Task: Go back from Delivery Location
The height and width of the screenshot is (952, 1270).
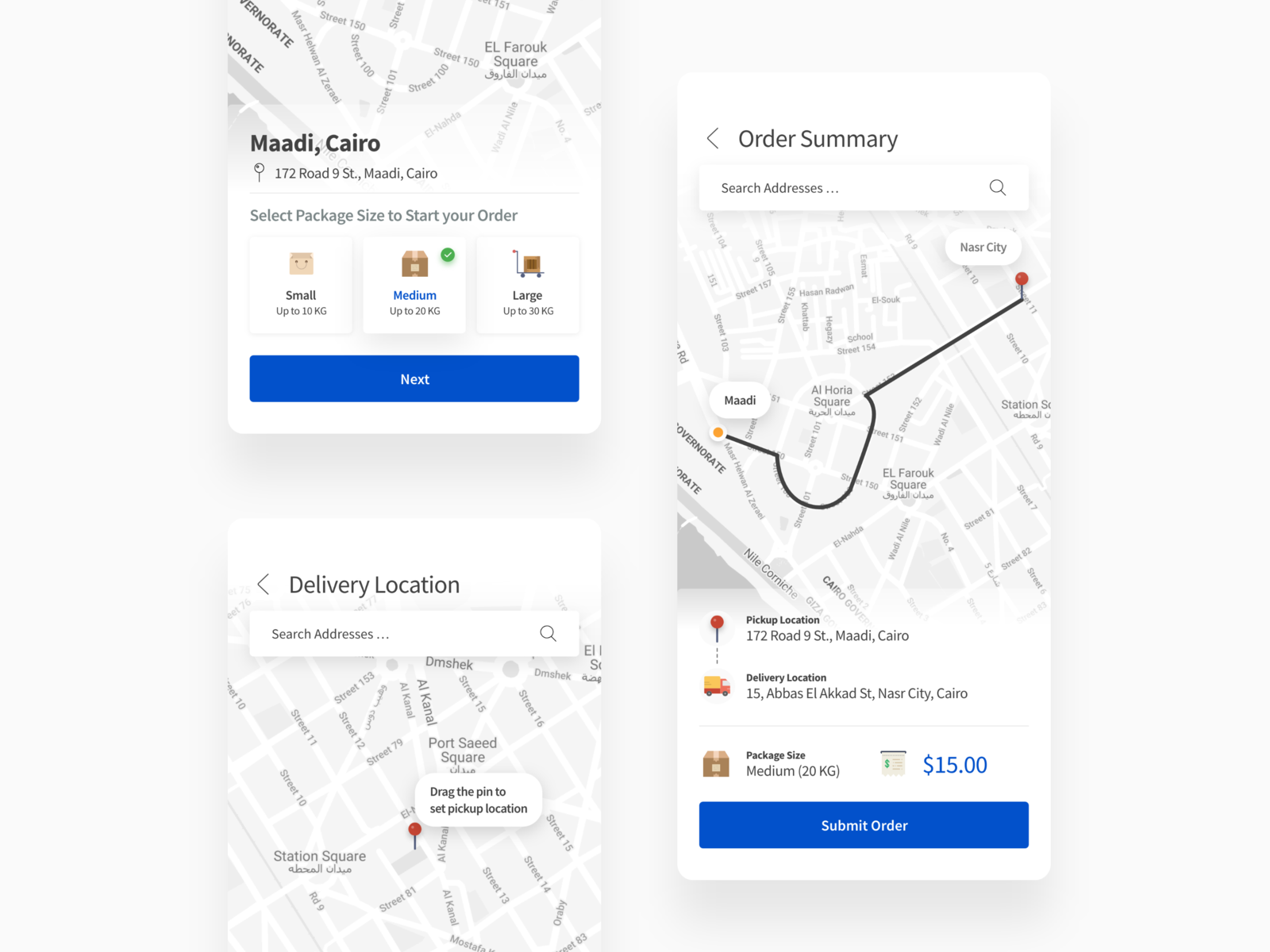Action: tap(264, 585)
